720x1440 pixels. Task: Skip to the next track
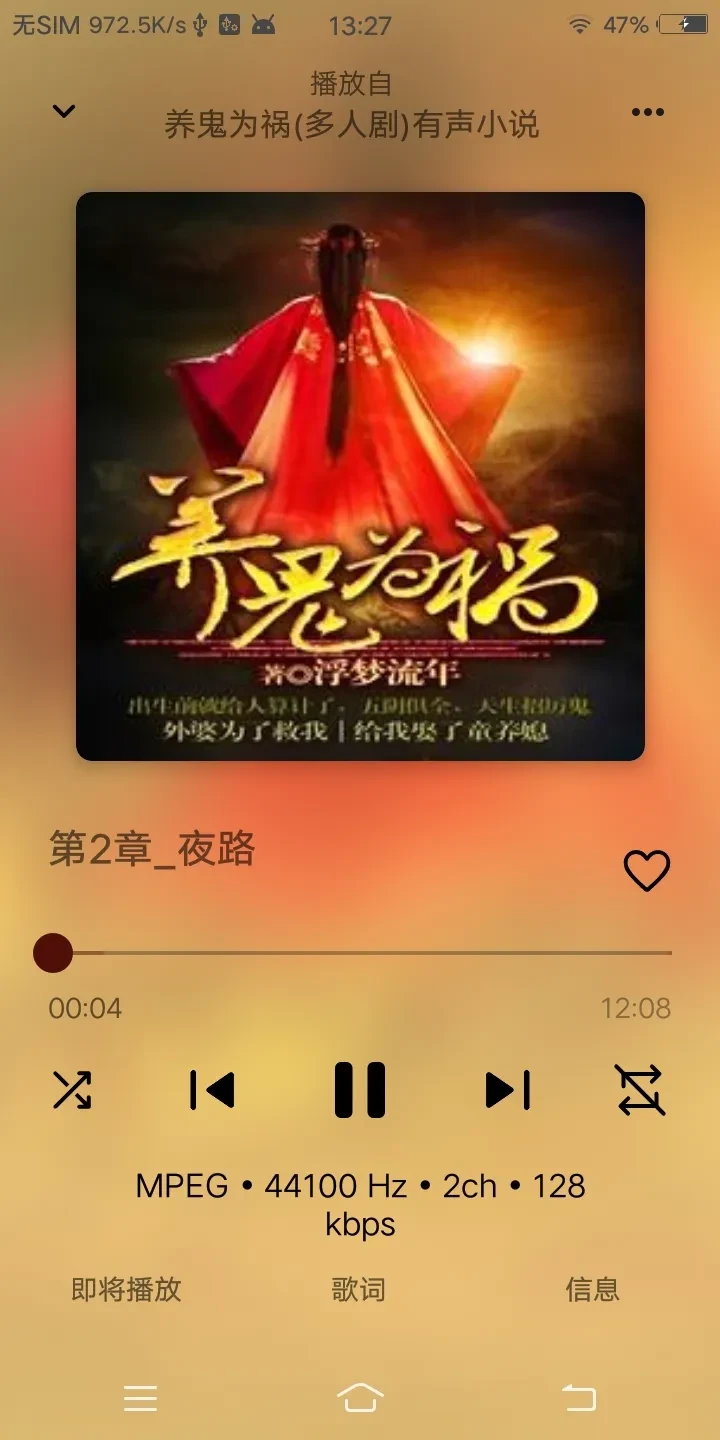click(507, 1089)
